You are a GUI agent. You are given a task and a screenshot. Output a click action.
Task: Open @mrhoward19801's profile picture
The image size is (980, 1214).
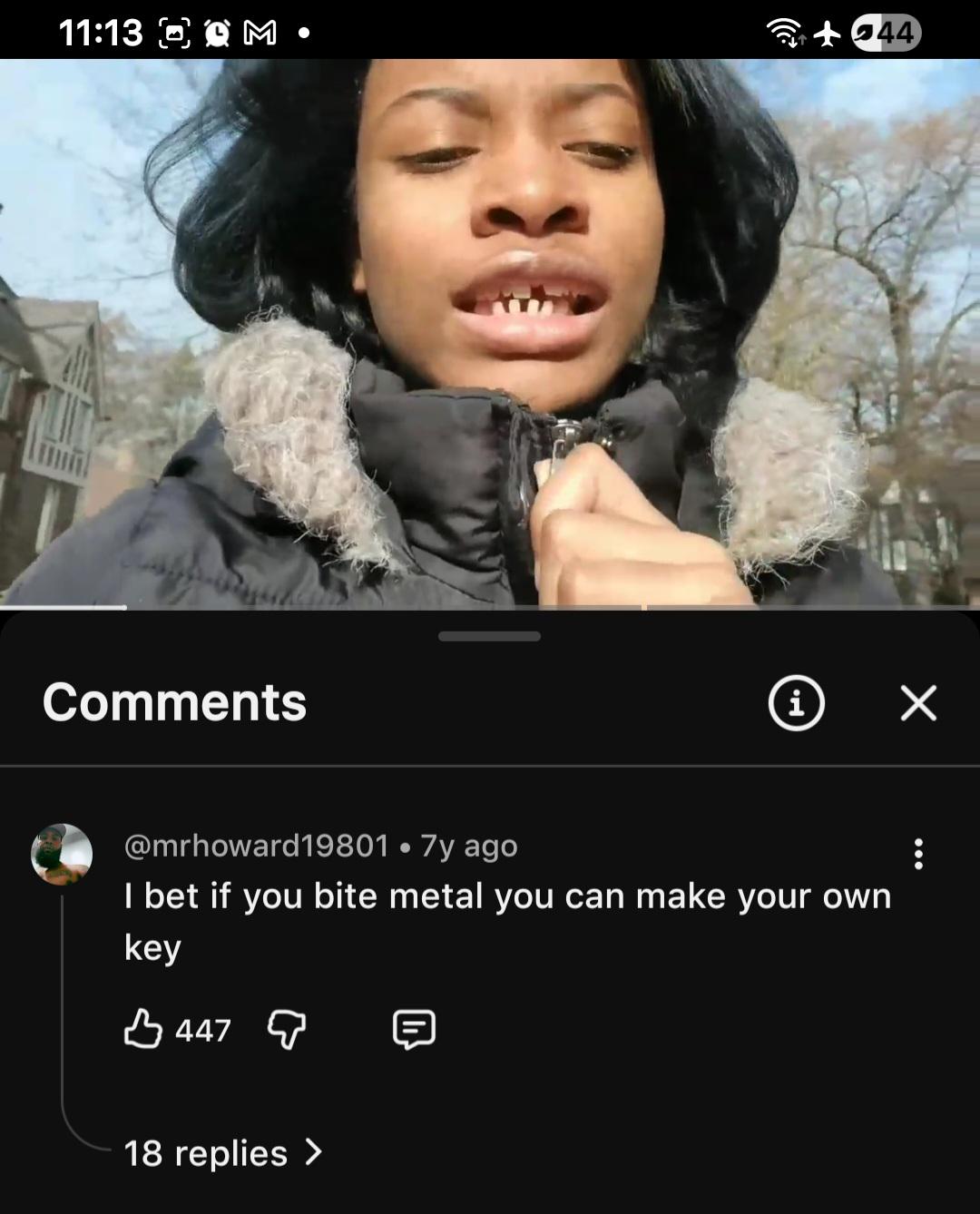point(62,854)
